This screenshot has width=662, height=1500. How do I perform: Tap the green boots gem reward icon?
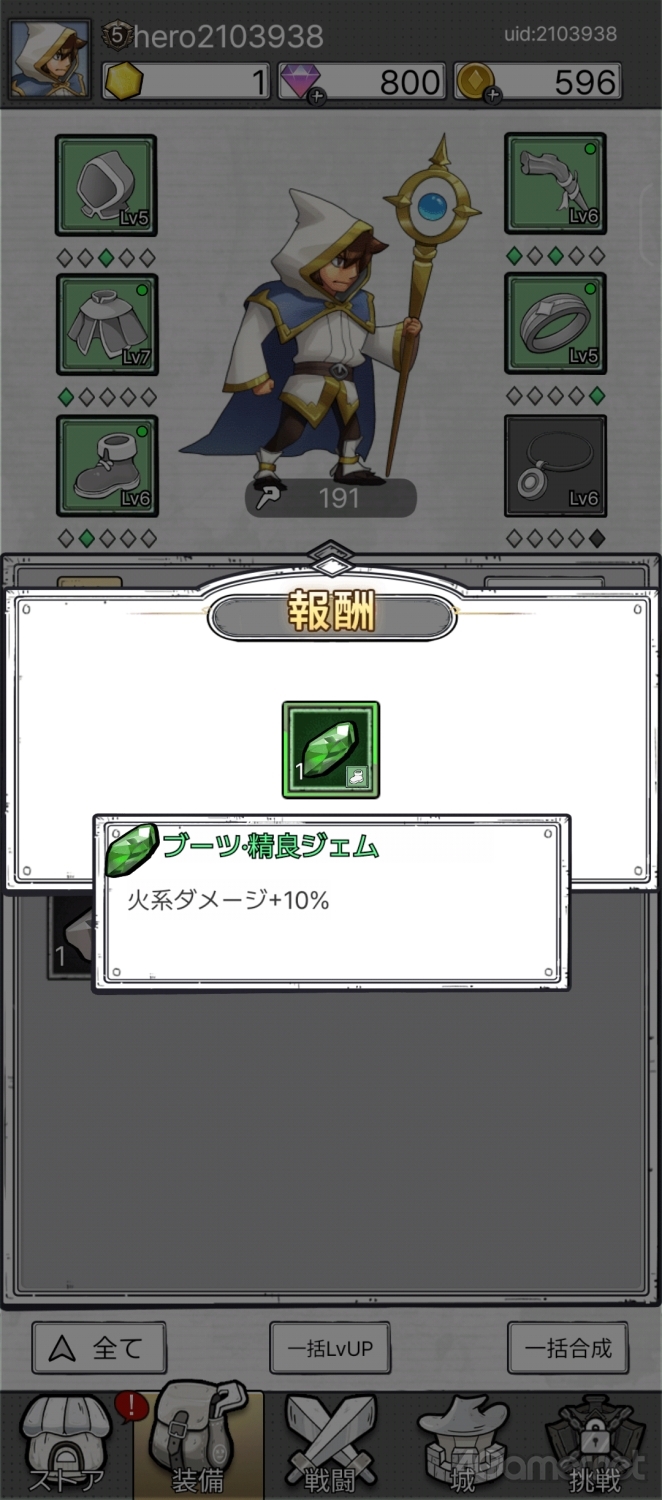tap(331, 750)
